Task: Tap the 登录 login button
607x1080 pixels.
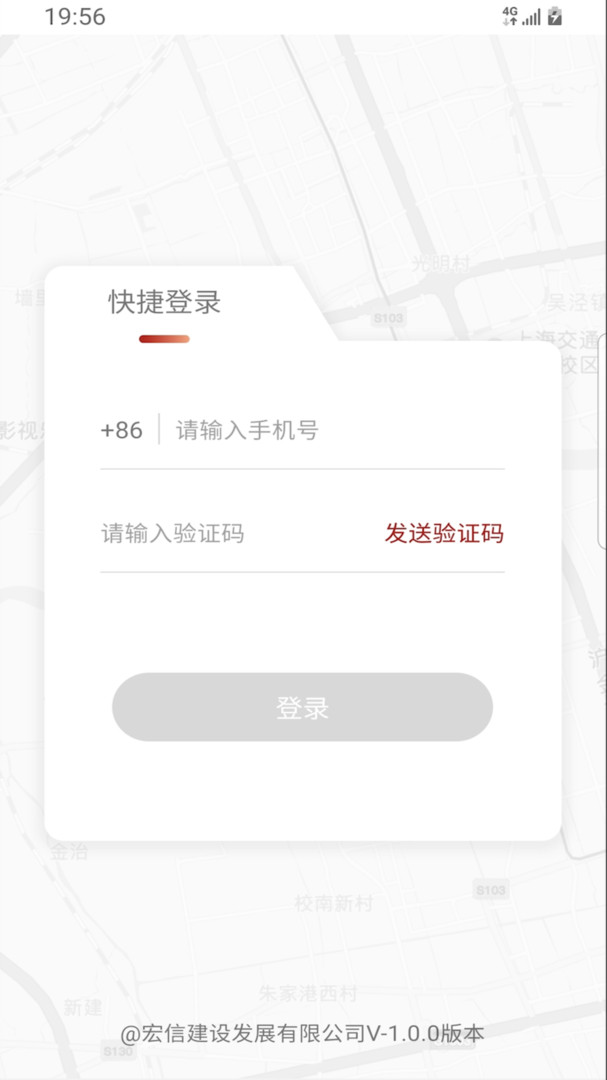Action: [x=302, y=707]
